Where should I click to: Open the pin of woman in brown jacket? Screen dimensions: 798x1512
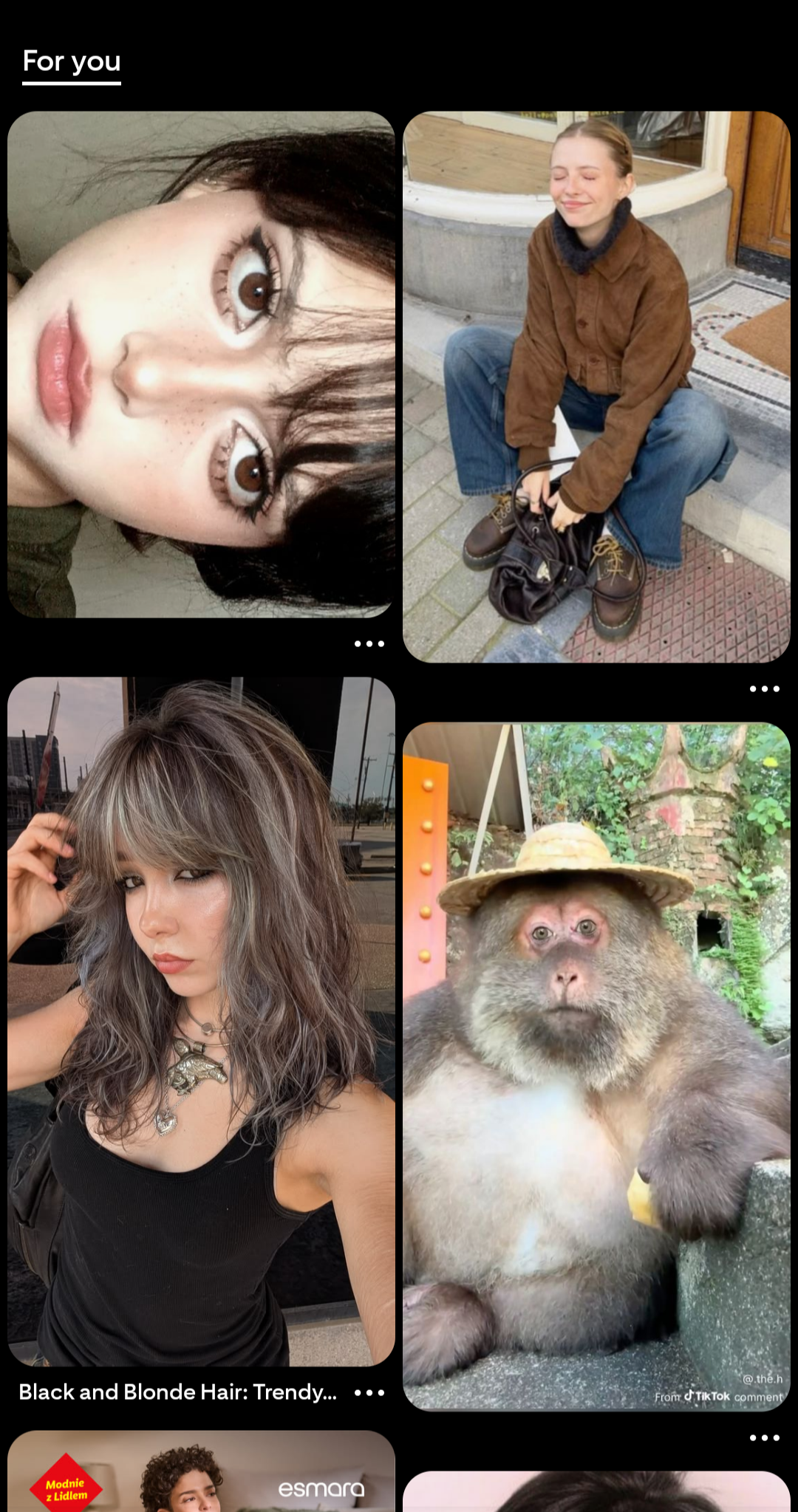coord(596,386)
